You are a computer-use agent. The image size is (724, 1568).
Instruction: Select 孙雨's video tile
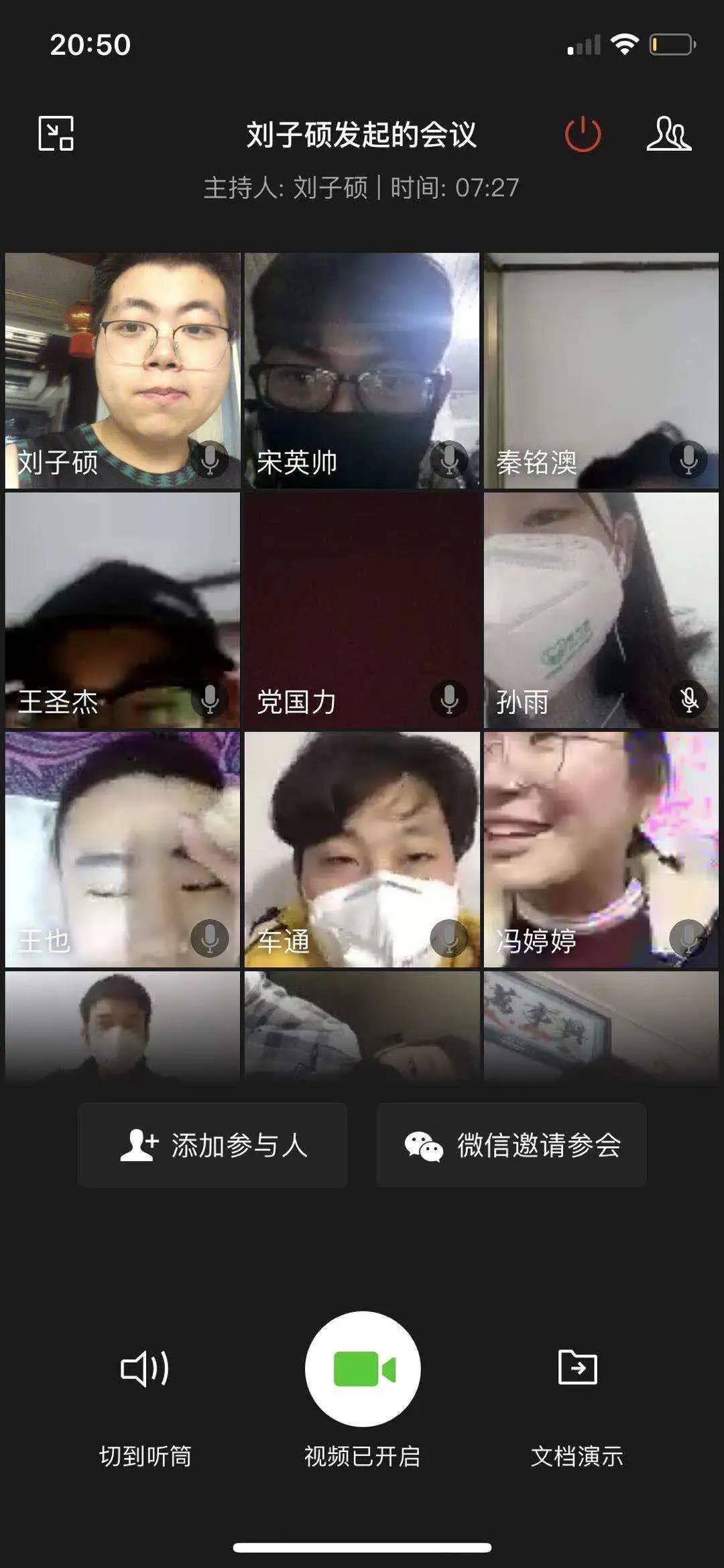(601, 610)
